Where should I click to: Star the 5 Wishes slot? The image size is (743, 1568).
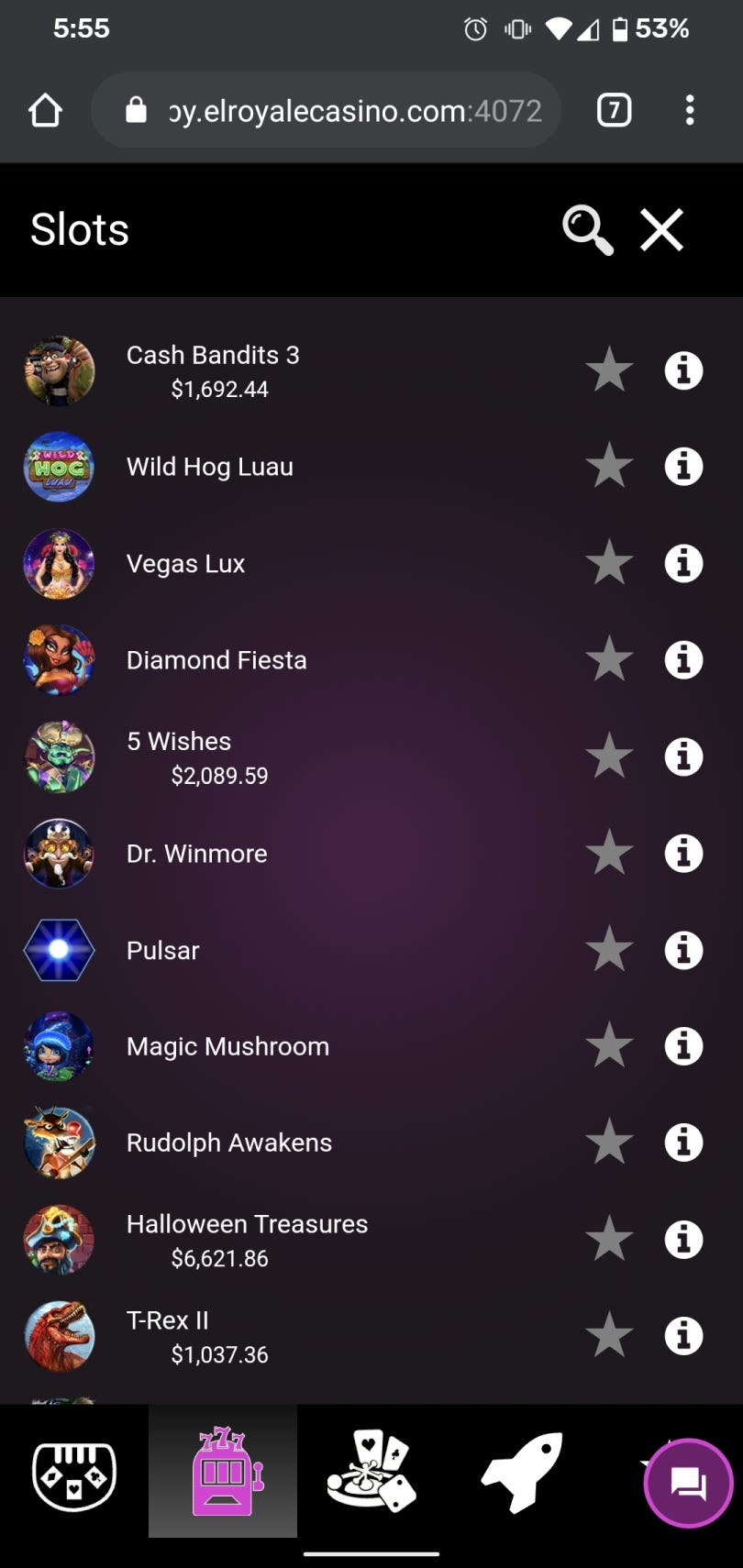(609, 756)
